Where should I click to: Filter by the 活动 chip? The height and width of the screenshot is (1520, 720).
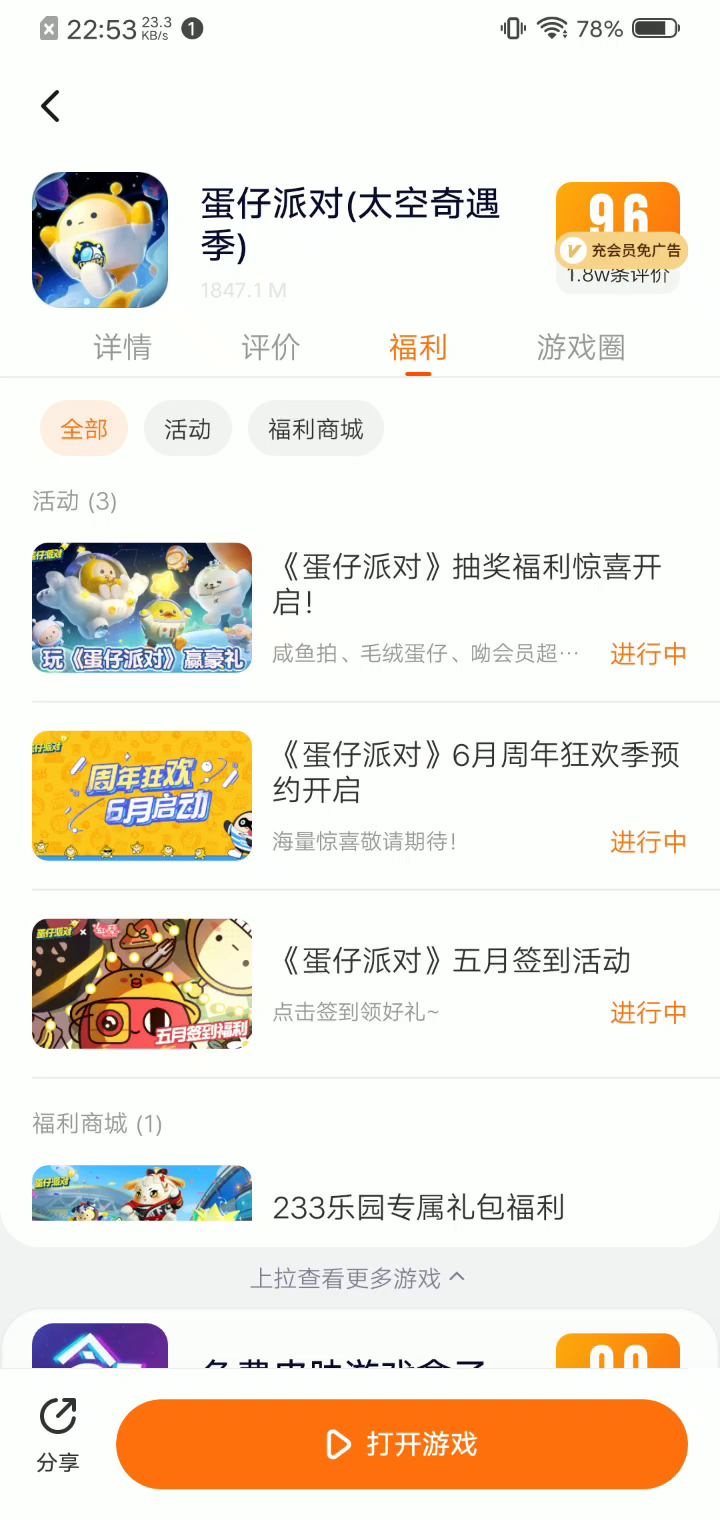pos(188,430)
